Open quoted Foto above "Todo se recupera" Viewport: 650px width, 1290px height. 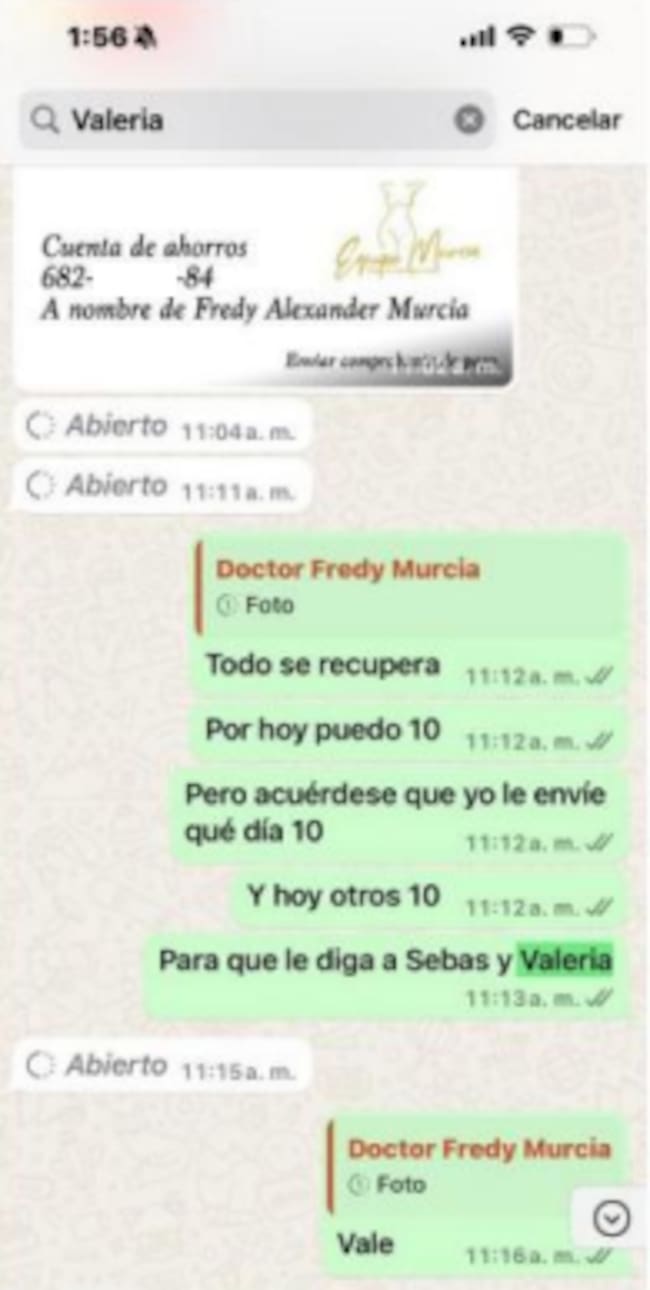[410, 587]
